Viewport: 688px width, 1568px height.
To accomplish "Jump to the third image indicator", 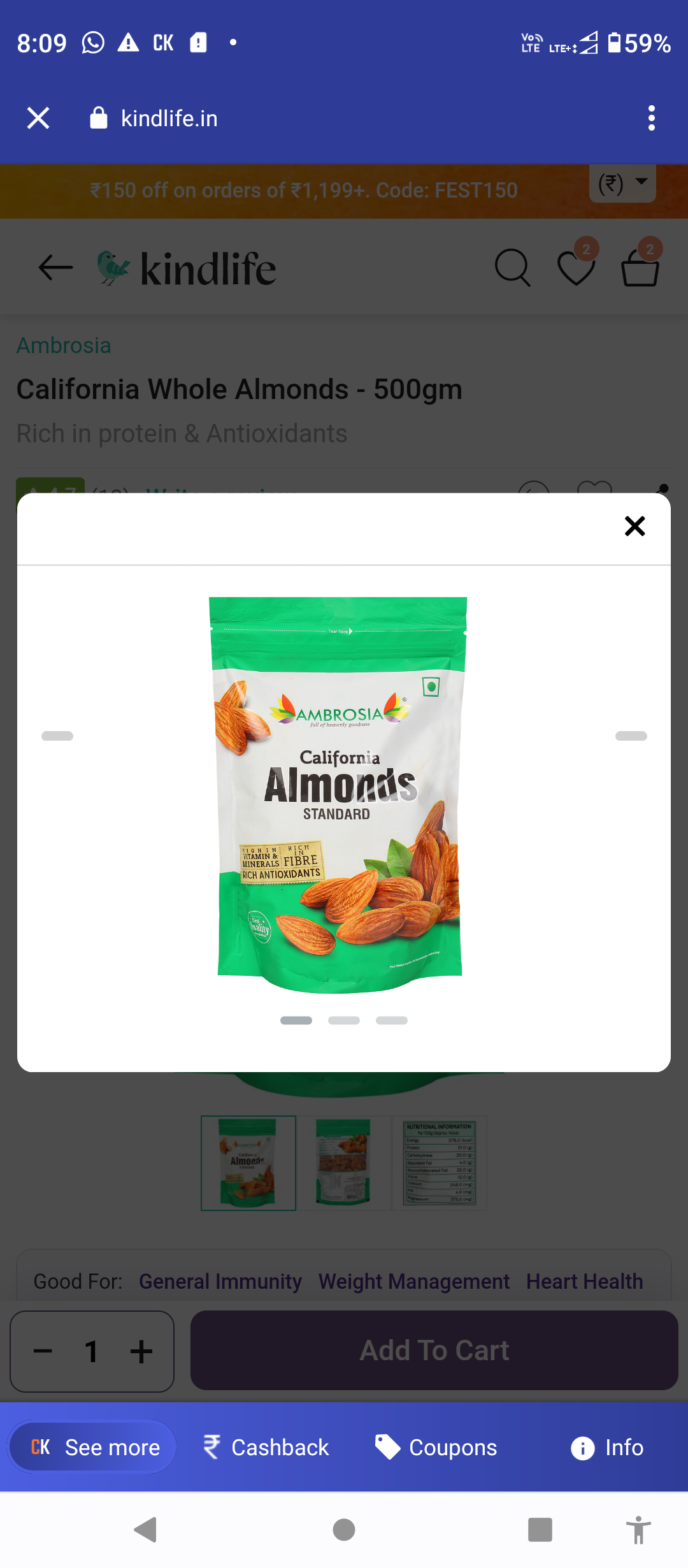I will pyautogui.click(x=392, y=1020).
